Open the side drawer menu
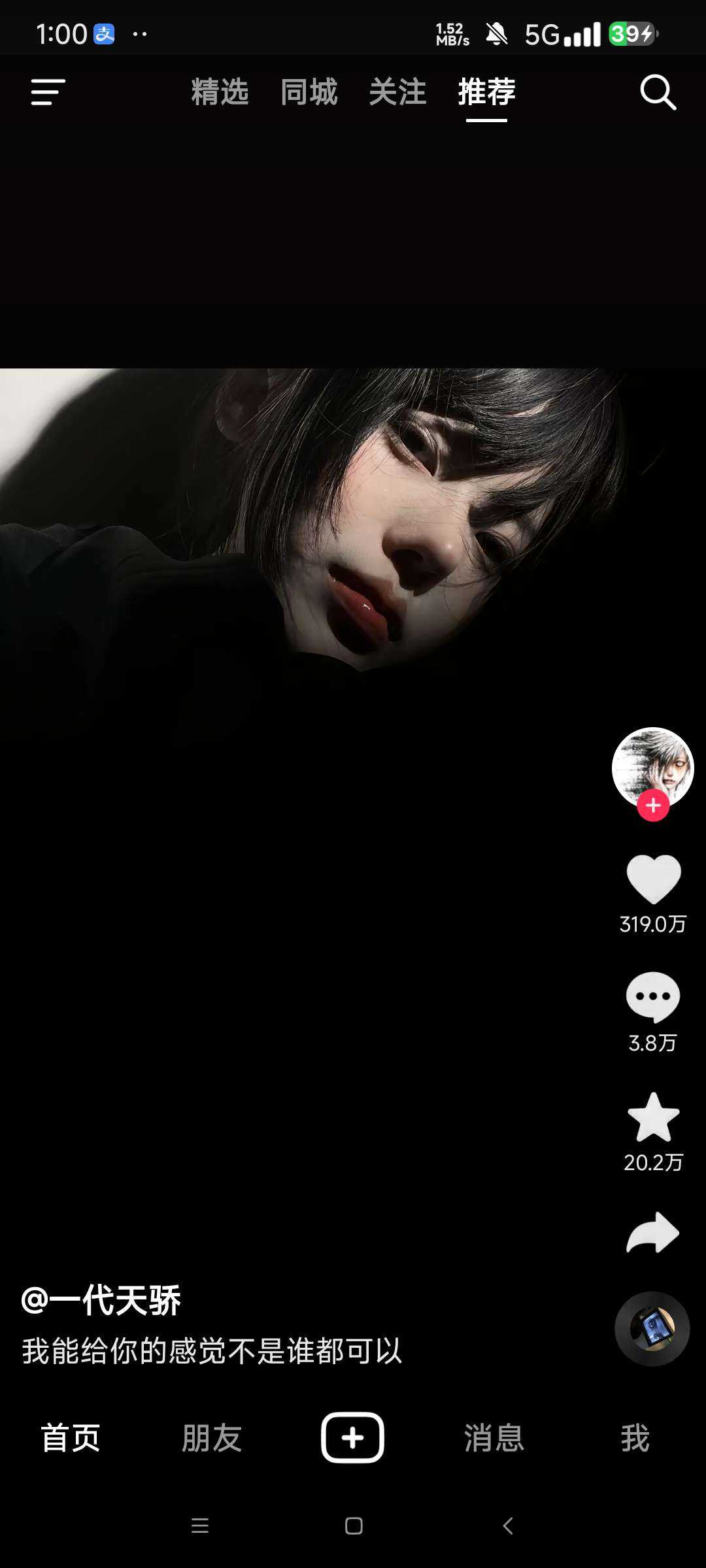The width and height of the screenshot is (706, 1568). pyautogui.click(x=48, y=92)
